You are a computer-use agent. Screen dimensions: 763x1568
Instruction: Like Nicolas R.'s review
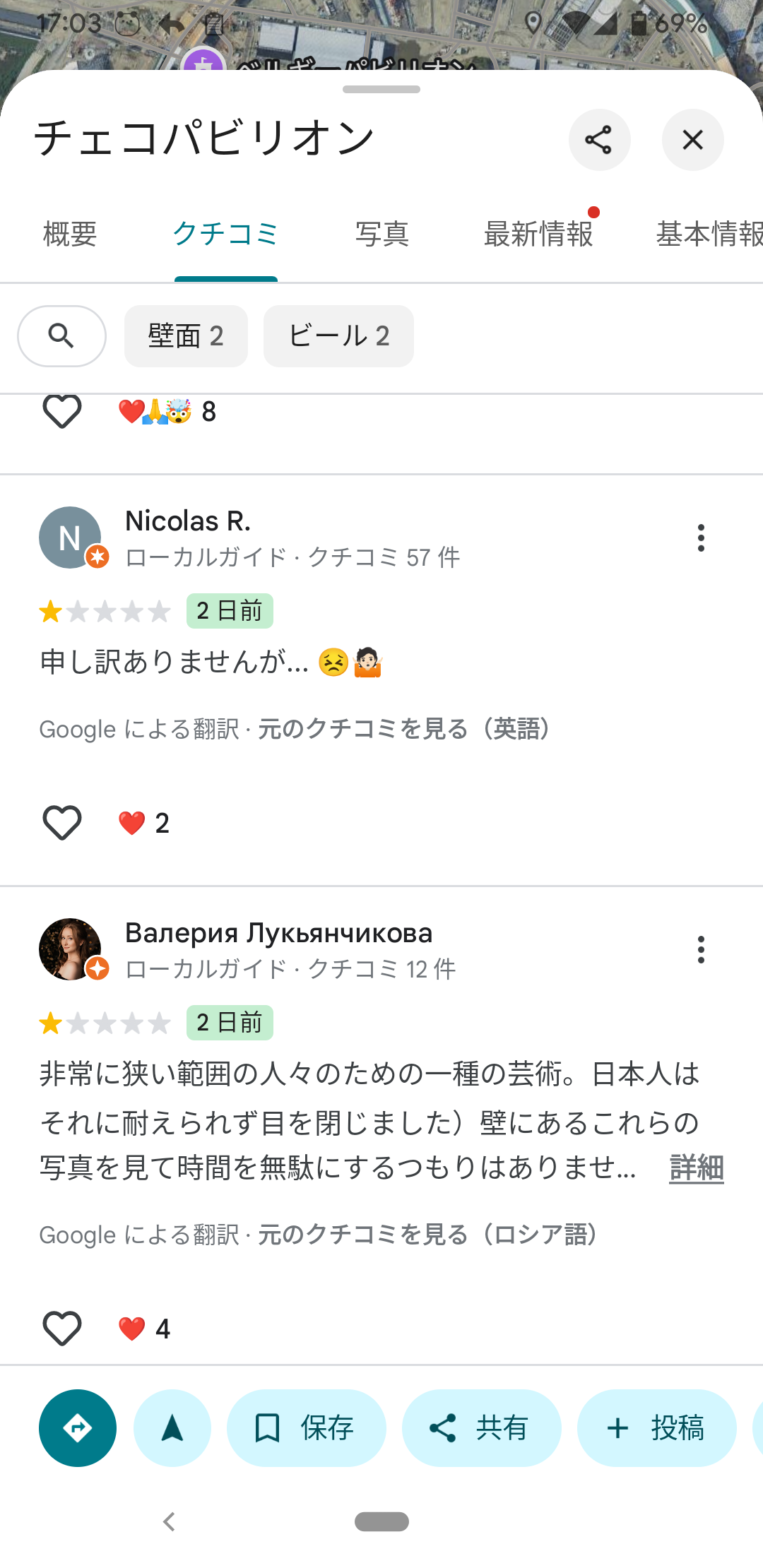pos(62,823)
